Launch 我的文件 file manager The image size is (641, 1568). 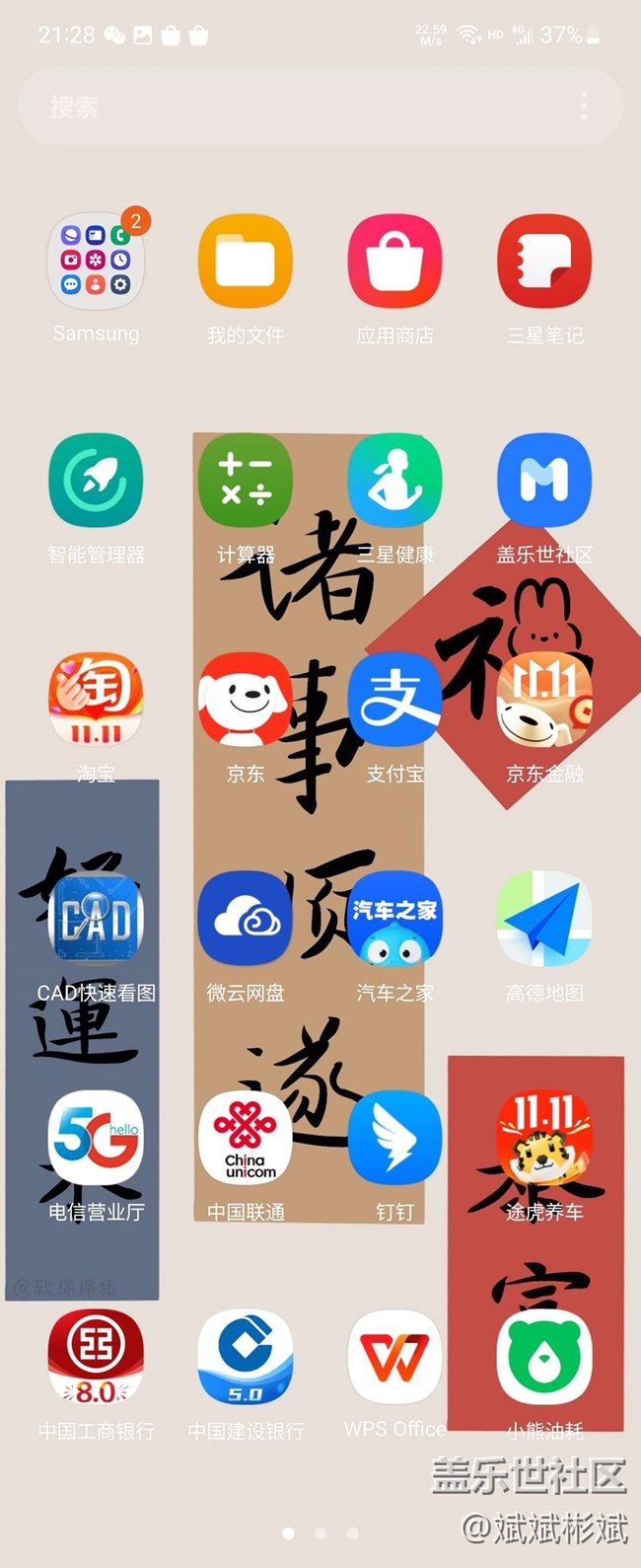pos(246,262)
